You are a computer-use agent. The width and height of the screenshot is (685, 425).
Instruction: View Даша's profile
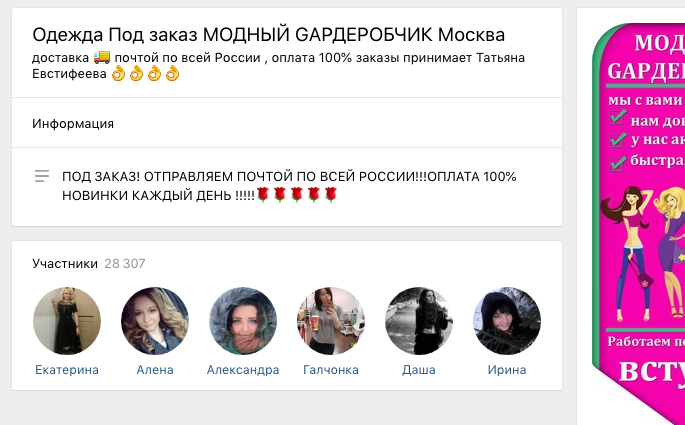(418, 321)
